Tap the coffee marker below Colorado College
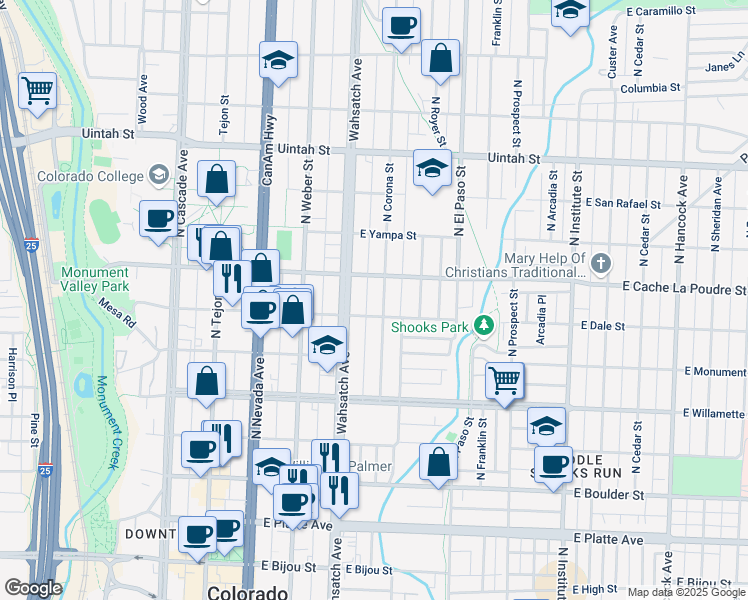 click(158, 218)
